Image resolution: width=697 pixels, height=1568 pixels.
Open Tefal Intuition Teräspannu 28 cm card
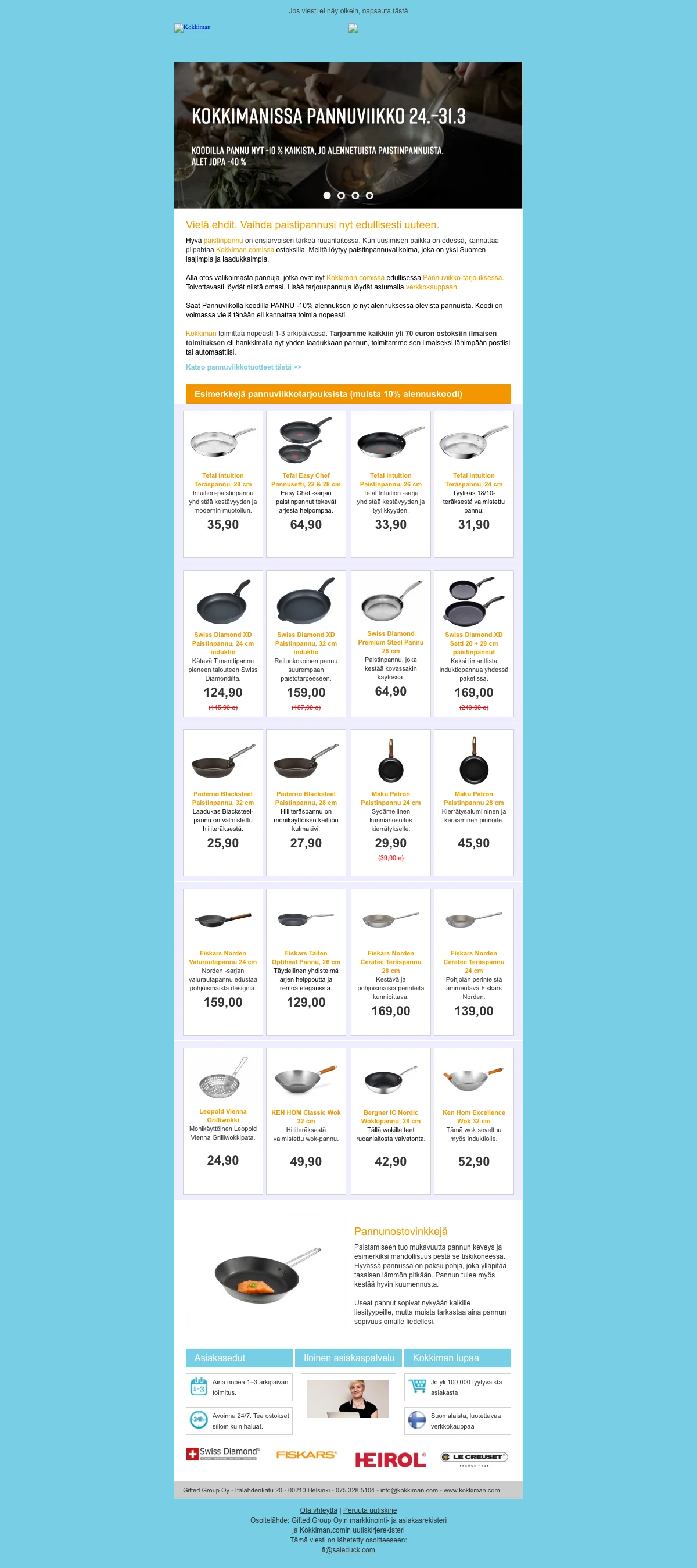point(222,479)
